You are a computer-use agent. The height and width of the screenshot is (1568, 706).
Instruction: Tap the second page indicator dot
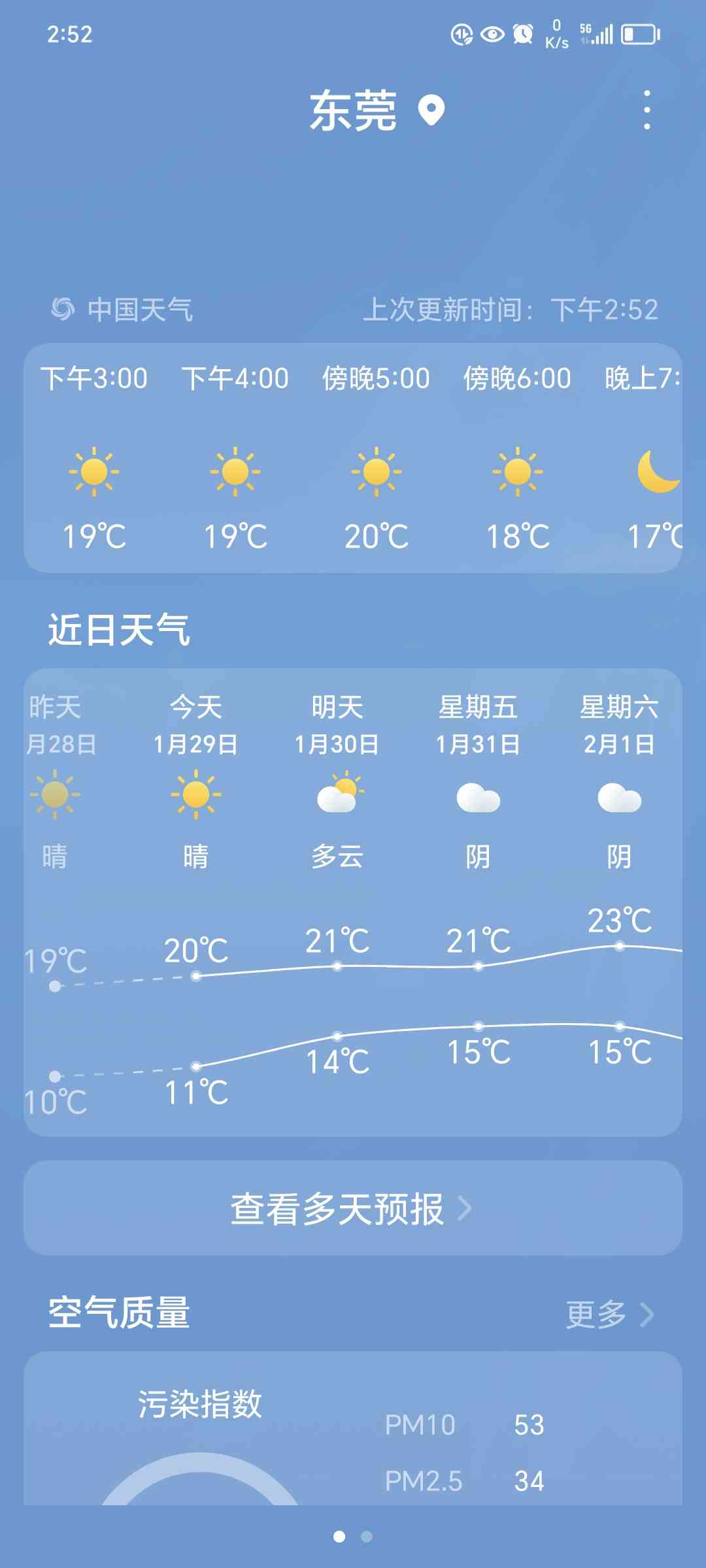point(367,1537)
